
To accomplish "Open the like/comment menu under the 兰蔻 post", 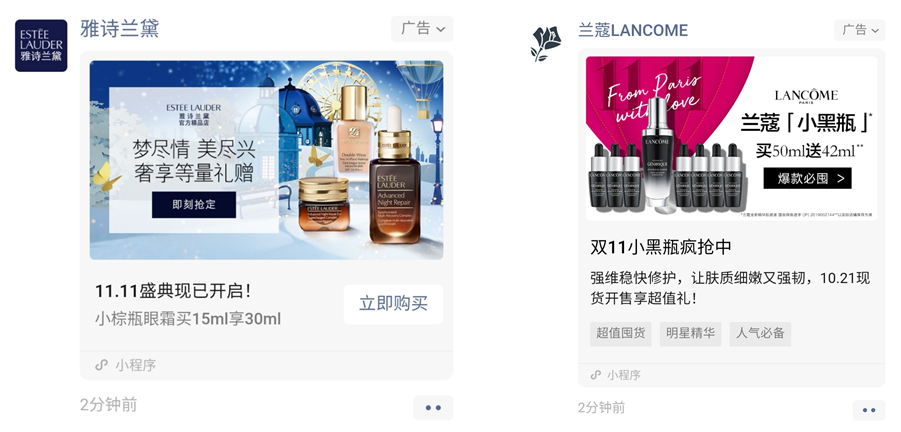I will click(x=868, y=410).
